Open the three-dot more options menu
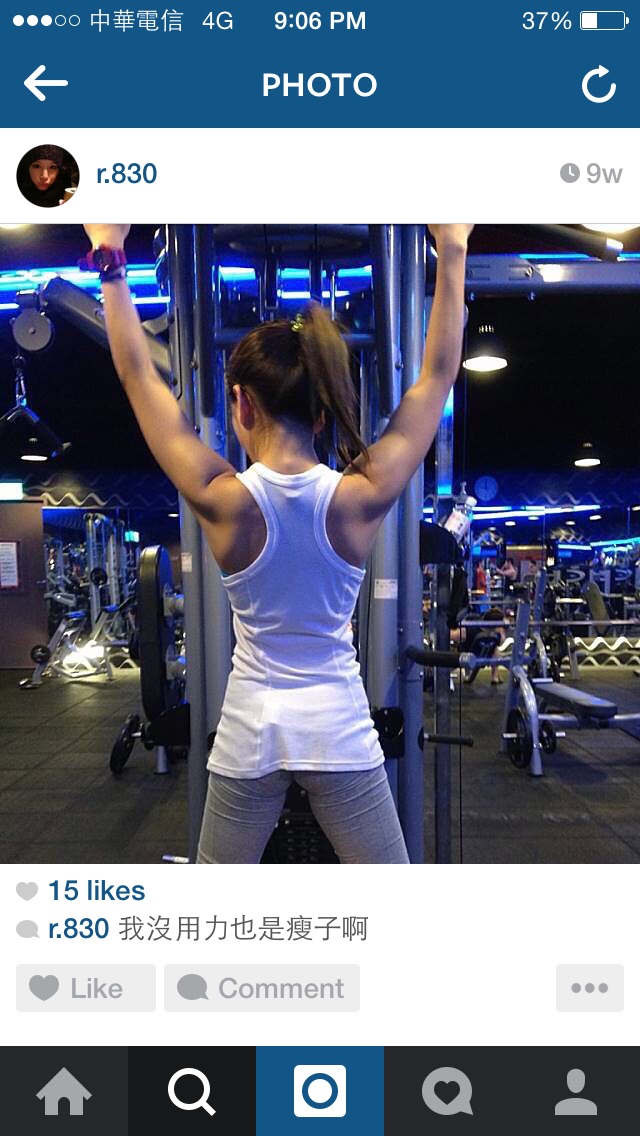 589,988
